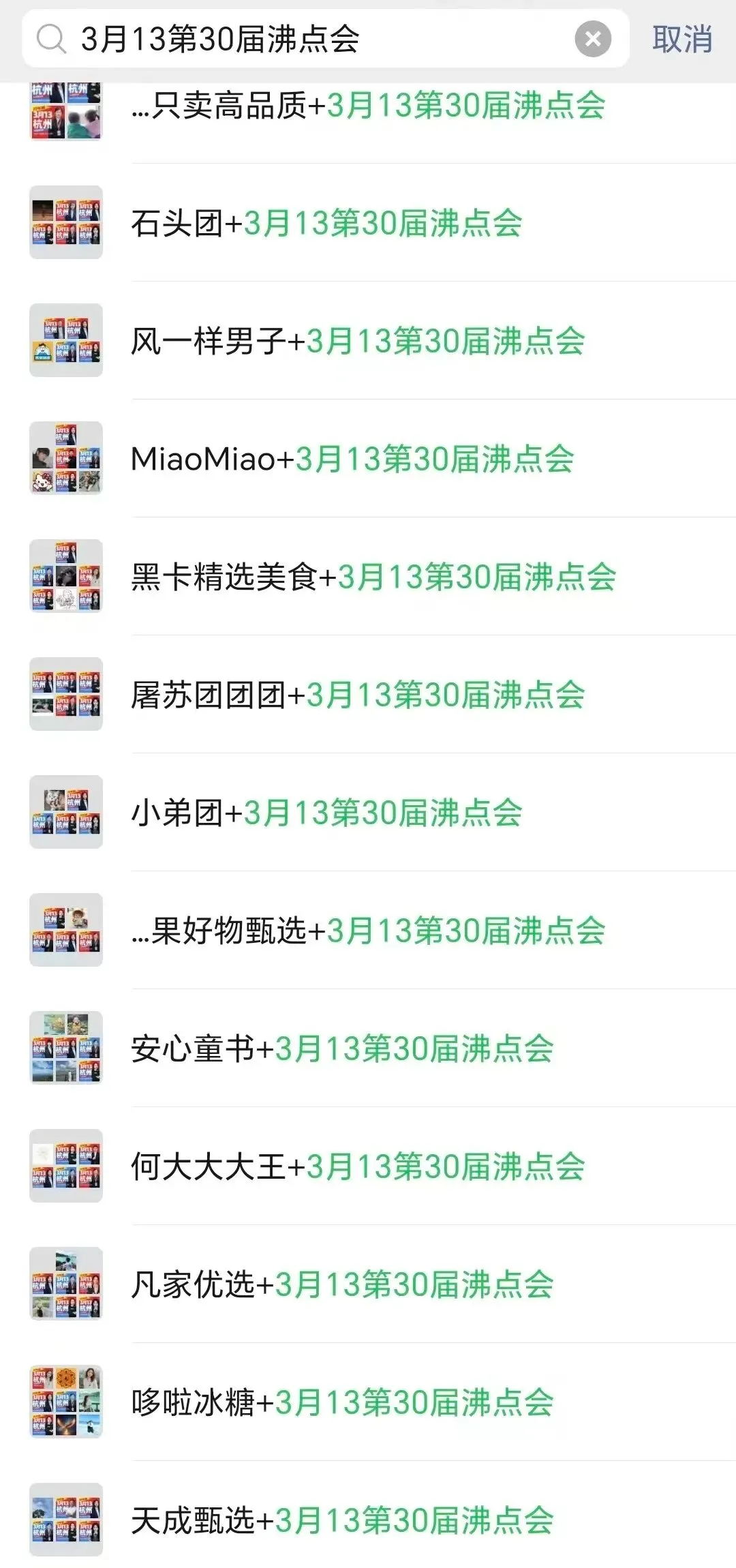Cancel search with 取消
The image size is (736, 1568).
(x=681, y=39)
